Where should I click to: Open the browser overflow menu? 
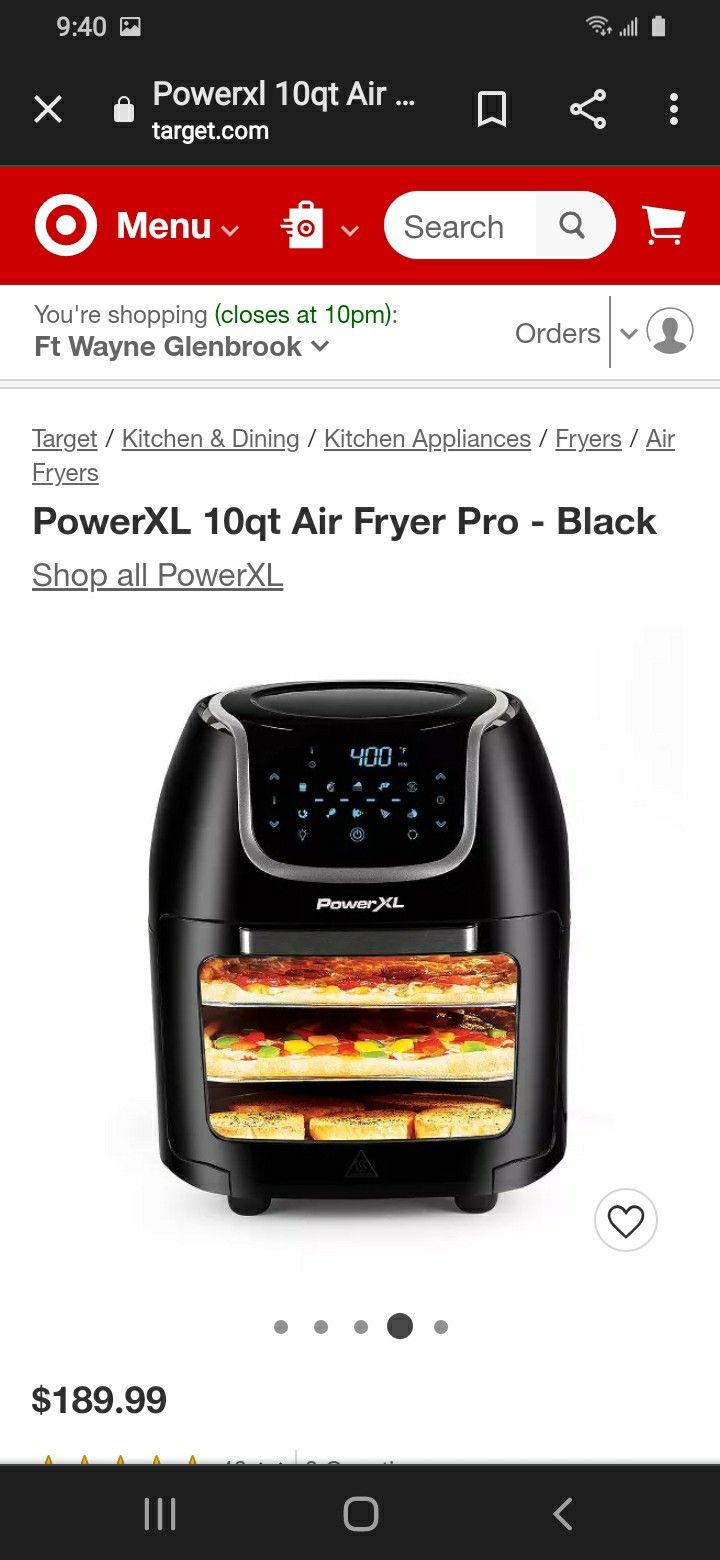pyautogui.click(x=674, y=109)
